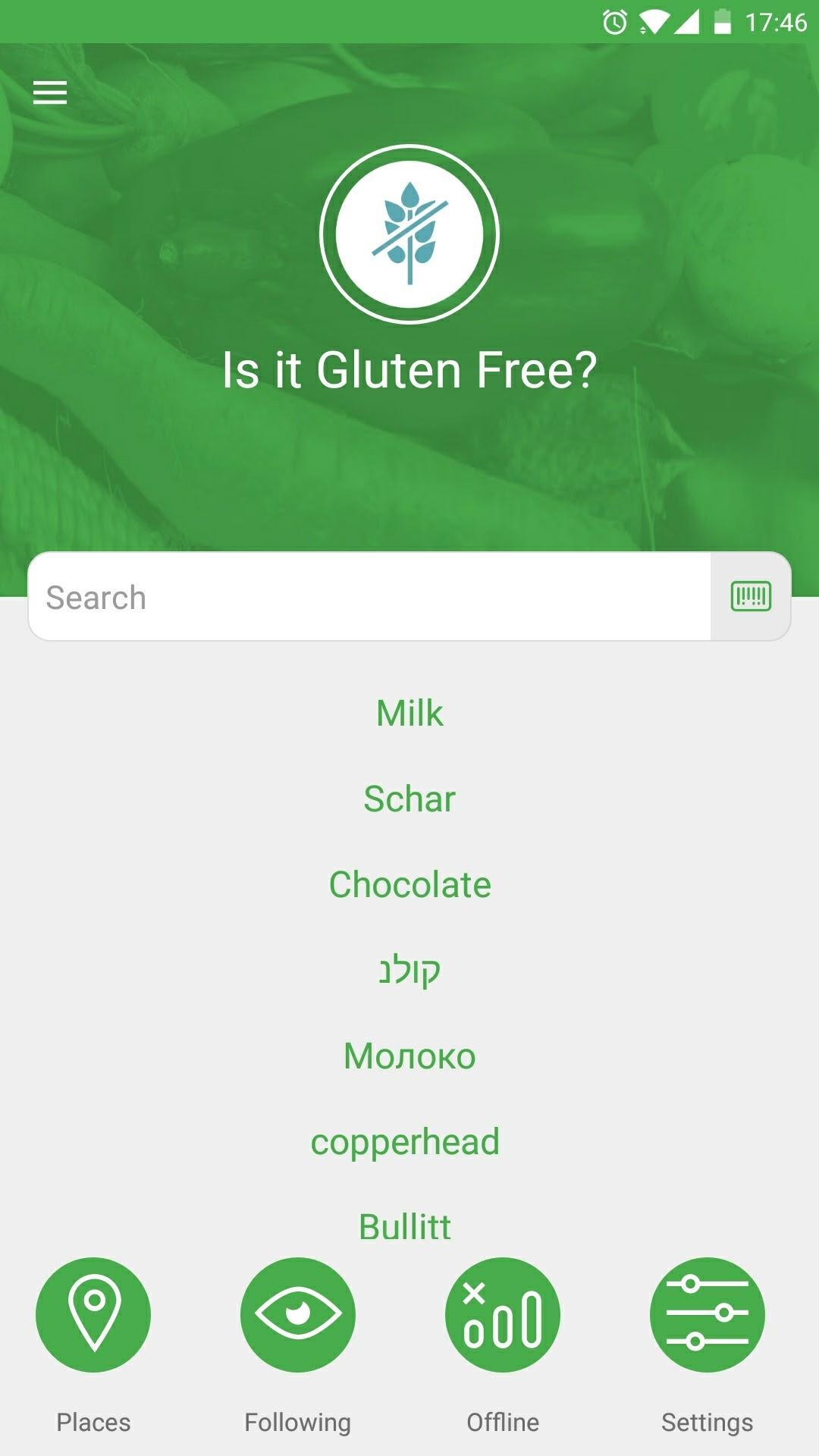Viewport: 819px width, 1456px height.
Task: Open Settings using the sliders icon
Action: click(707, 1314)
